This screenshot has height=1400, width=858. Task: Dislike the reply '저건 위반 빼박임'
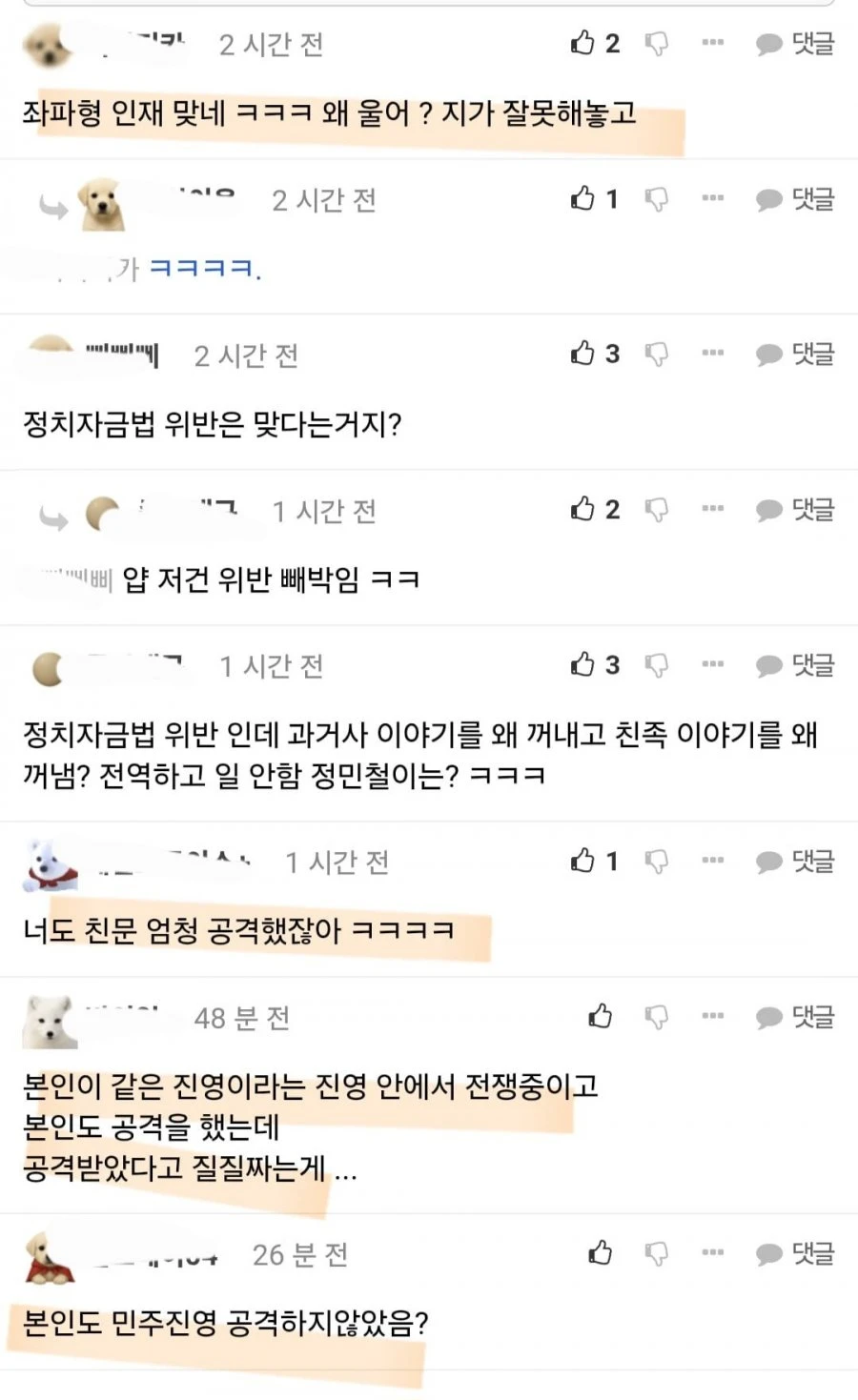pos(657,511)
